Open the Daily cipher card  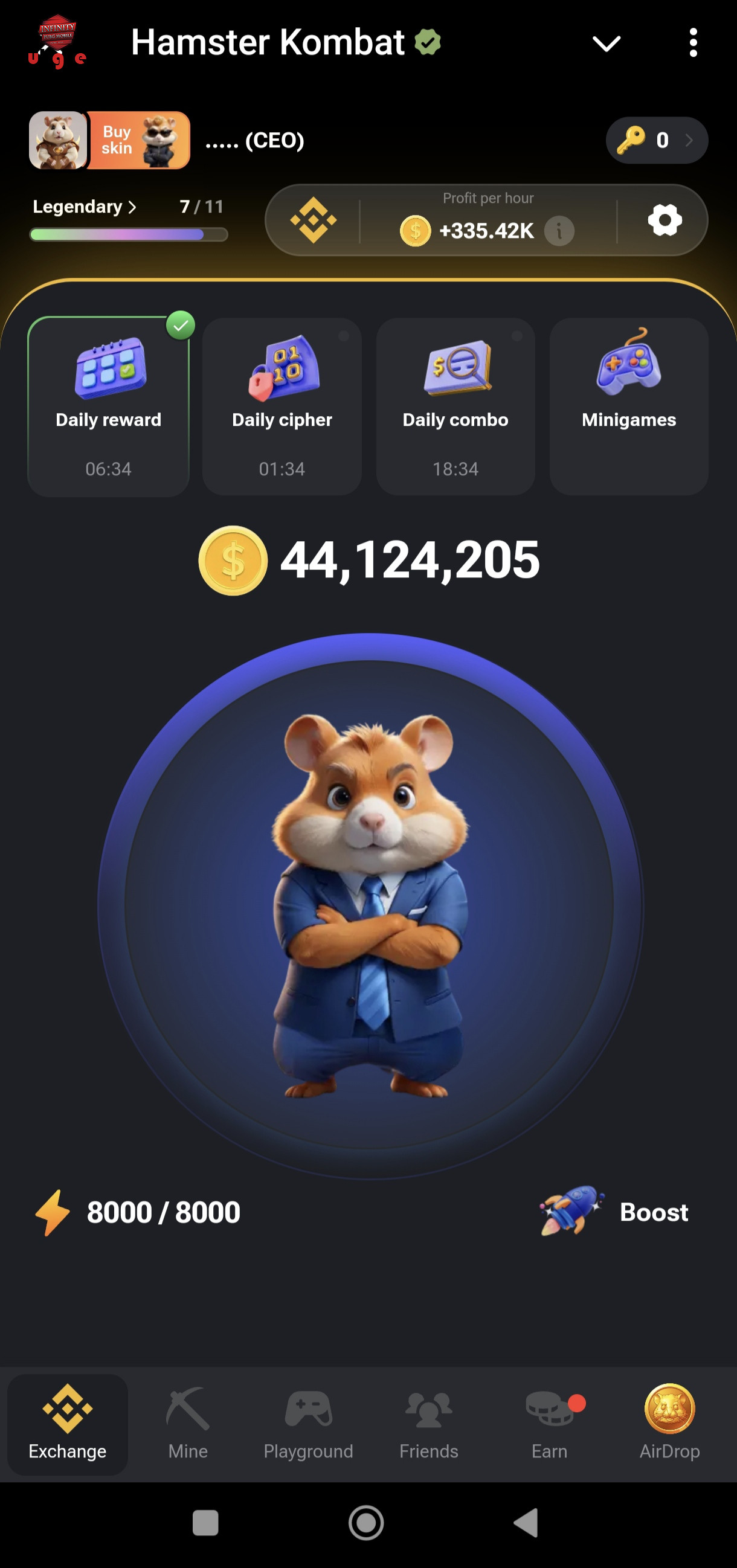point(282,406)
